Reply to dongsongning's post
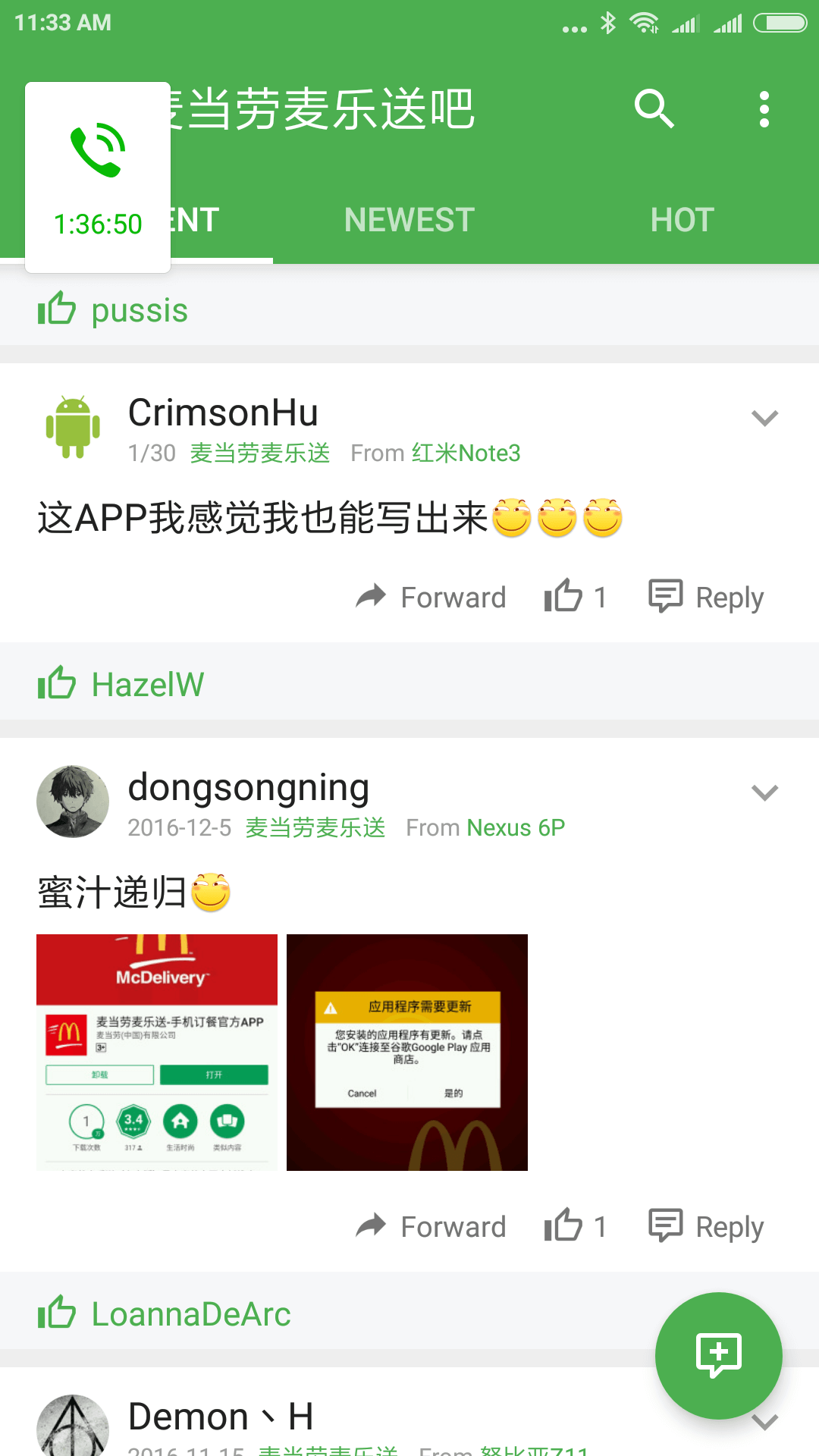 tap(706, 1227)
